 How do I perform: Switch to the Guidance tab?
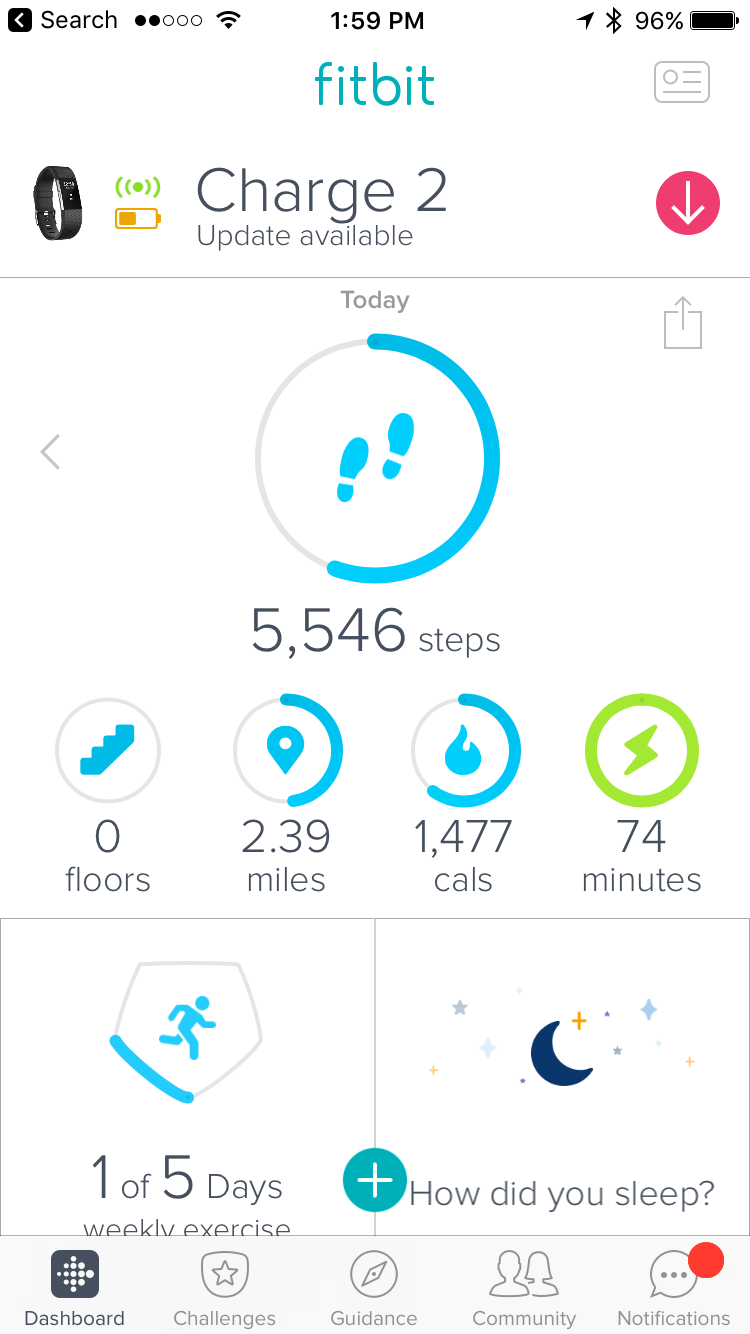tap(374, 1288)
